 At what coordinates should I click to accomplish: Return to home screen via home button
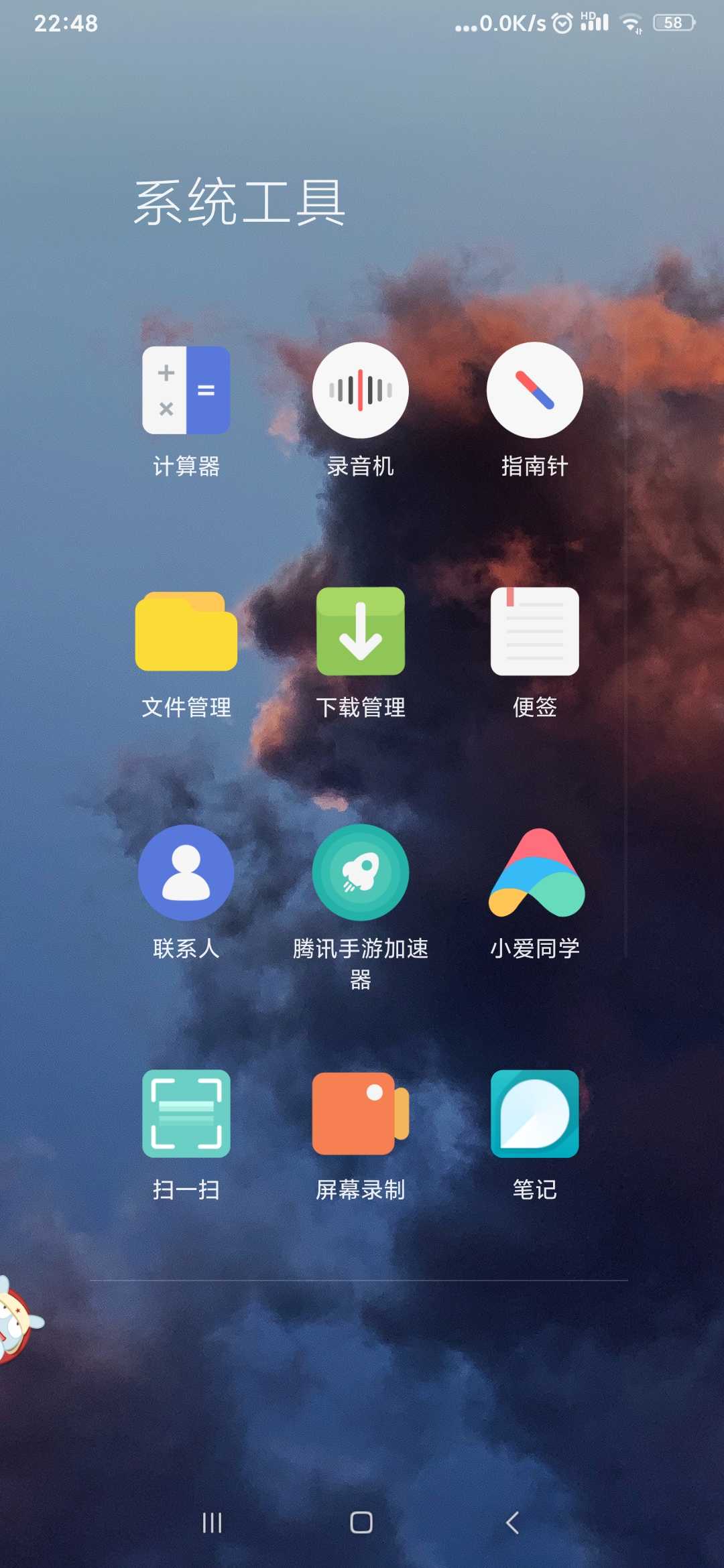[361, 1522]
